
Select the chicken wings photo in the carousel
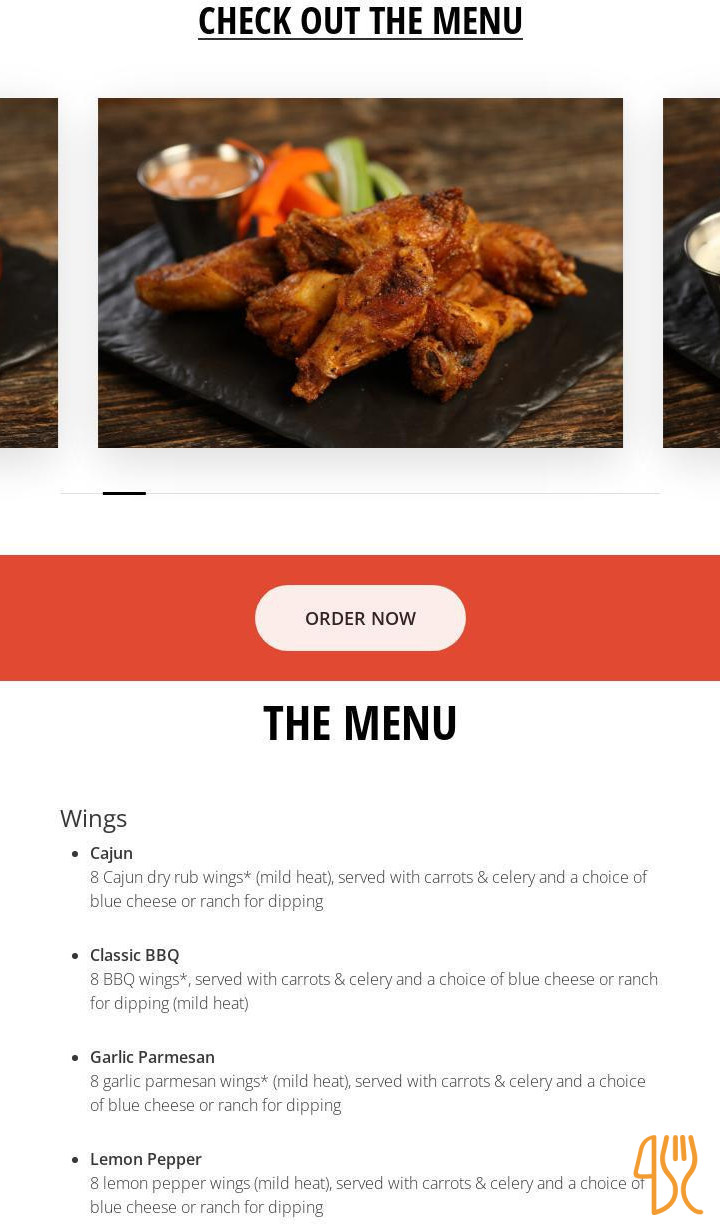tap(360, 272)
